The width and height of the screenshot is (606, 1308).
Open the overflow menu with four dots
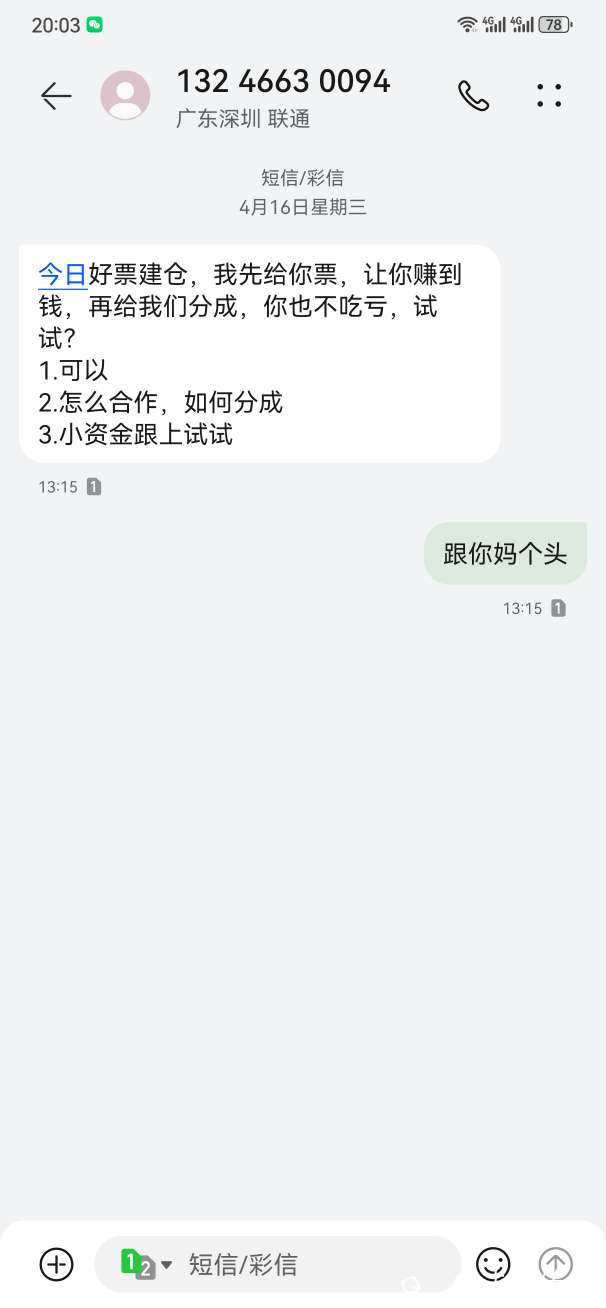pos(549,96)
